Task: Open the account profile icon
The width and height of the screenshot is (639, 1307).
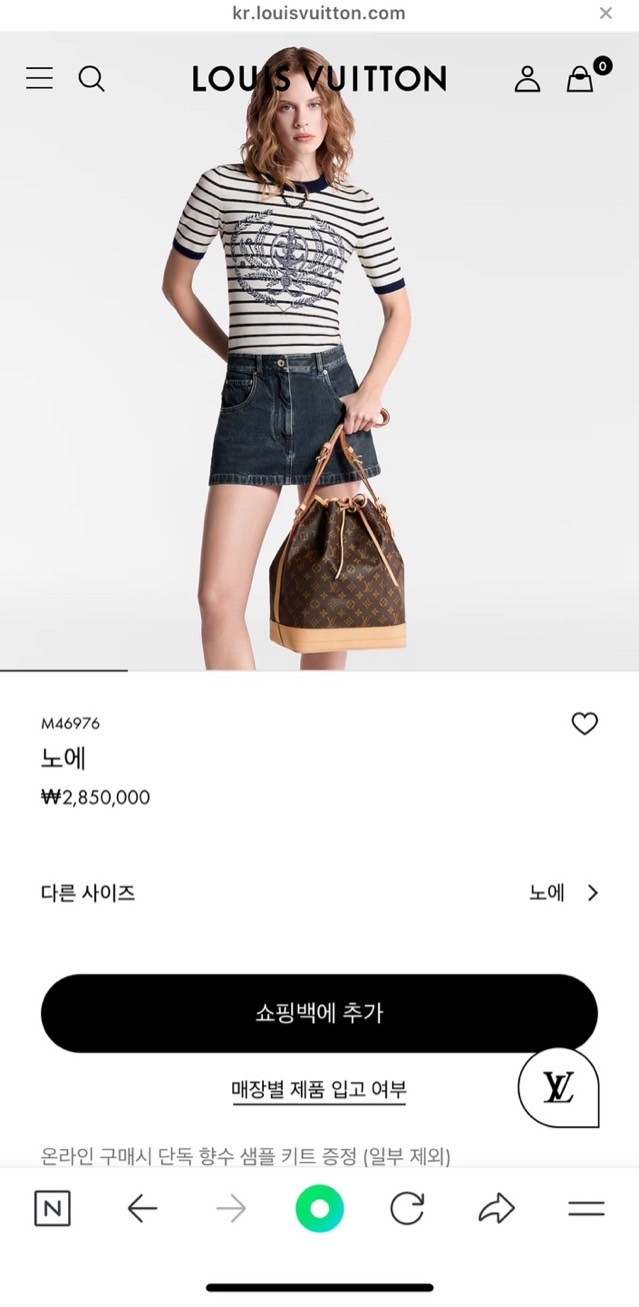Action: (x=527, y=78)
